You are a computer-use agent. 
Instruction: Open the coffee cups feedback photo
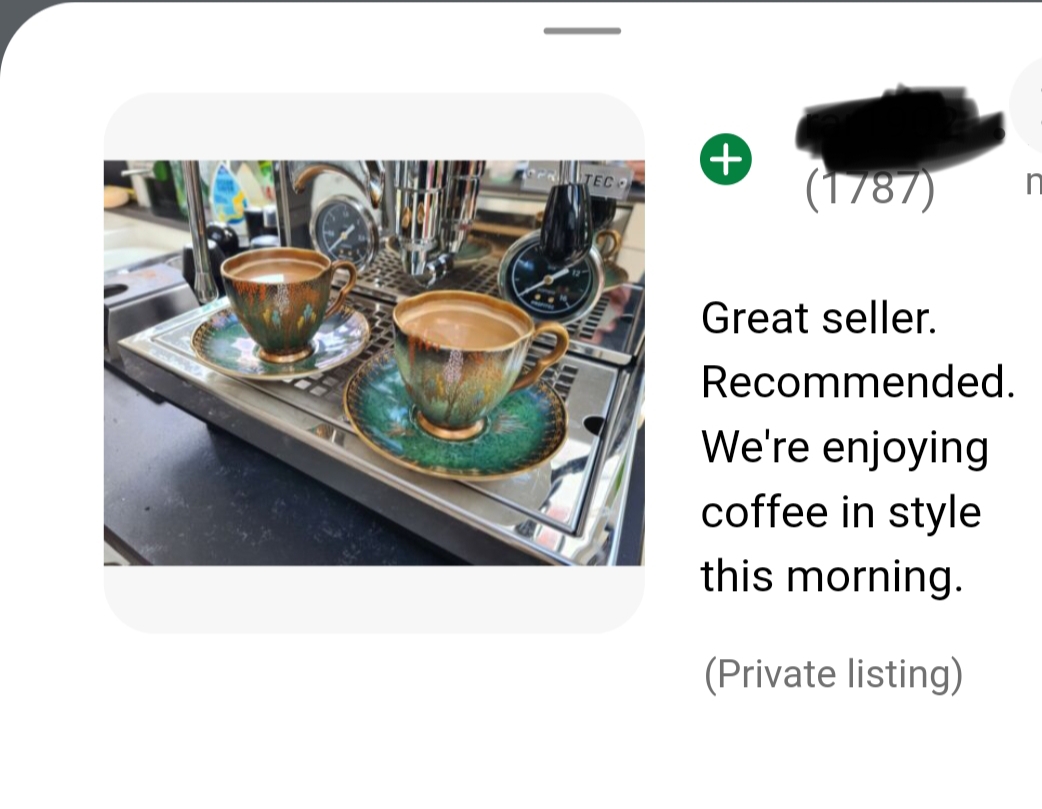[374, 363]
